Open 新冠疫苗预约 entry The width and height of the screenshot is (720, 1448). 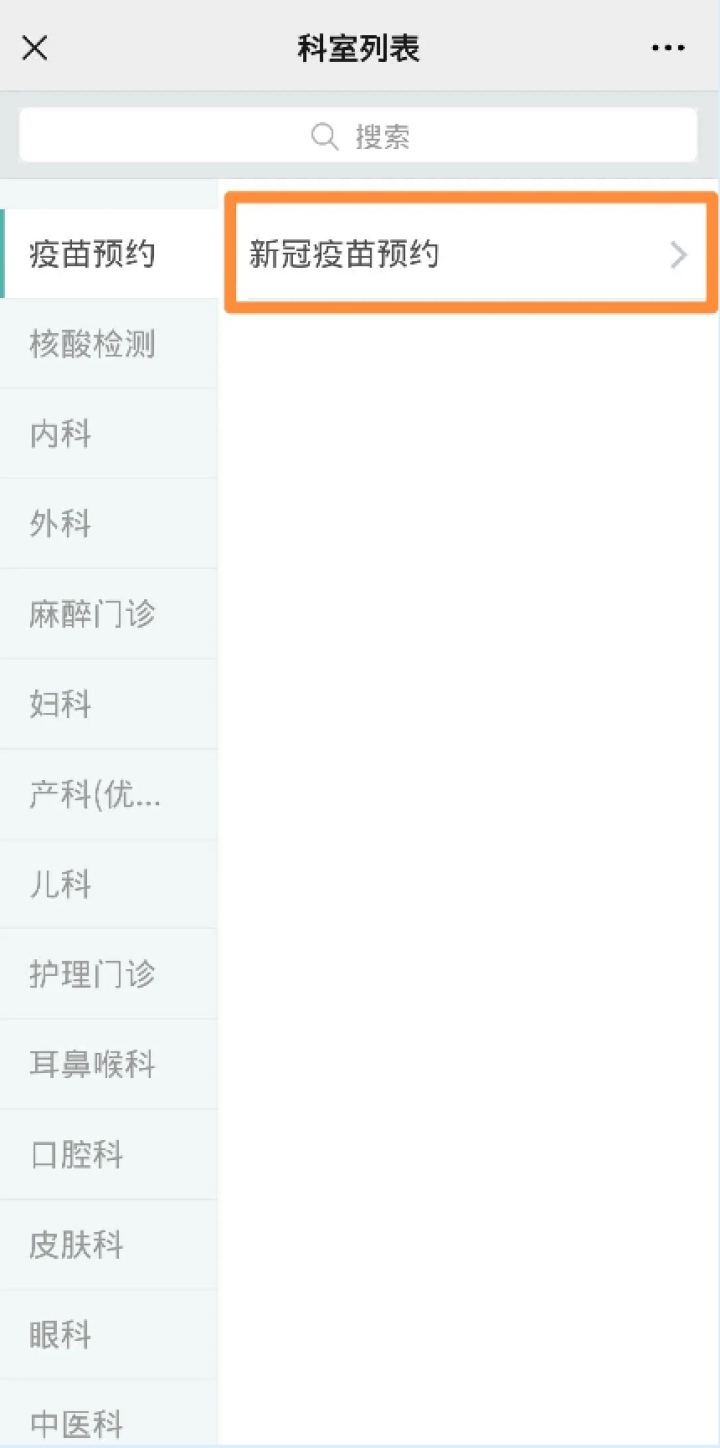tap(471, 254)
